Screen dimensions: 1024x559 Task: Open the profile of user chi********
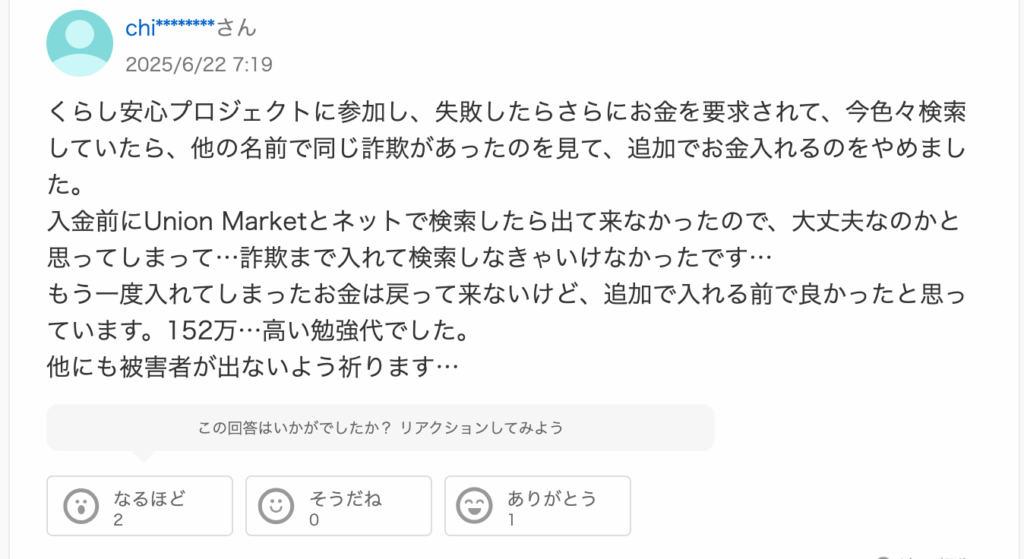click(170, 28)
